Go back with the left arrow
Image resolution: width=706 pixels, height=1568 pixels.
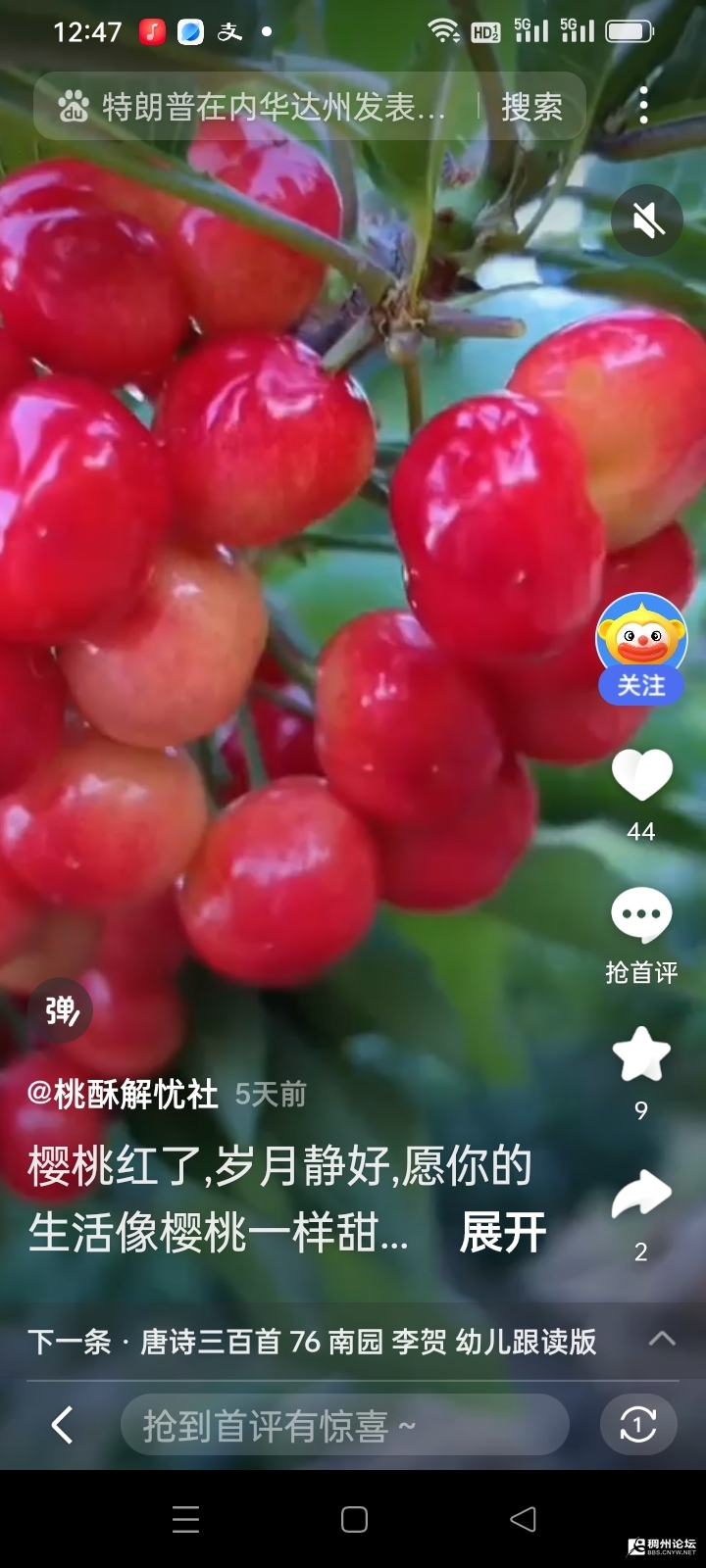click(x=62, y=1425)
